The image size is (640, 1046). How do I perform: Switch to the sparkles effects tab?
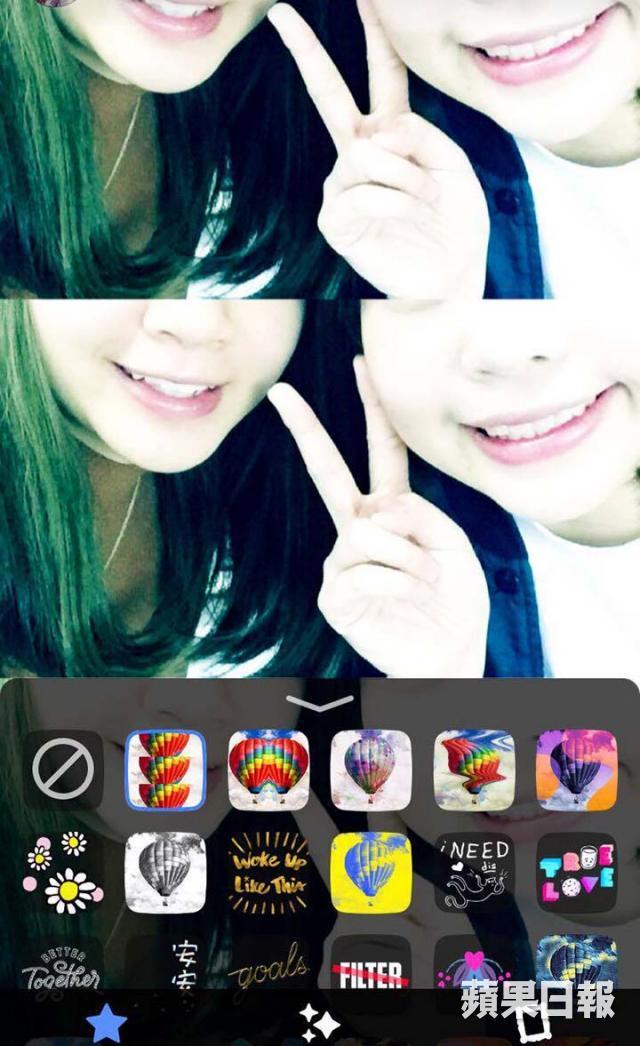pos(320,1023)
